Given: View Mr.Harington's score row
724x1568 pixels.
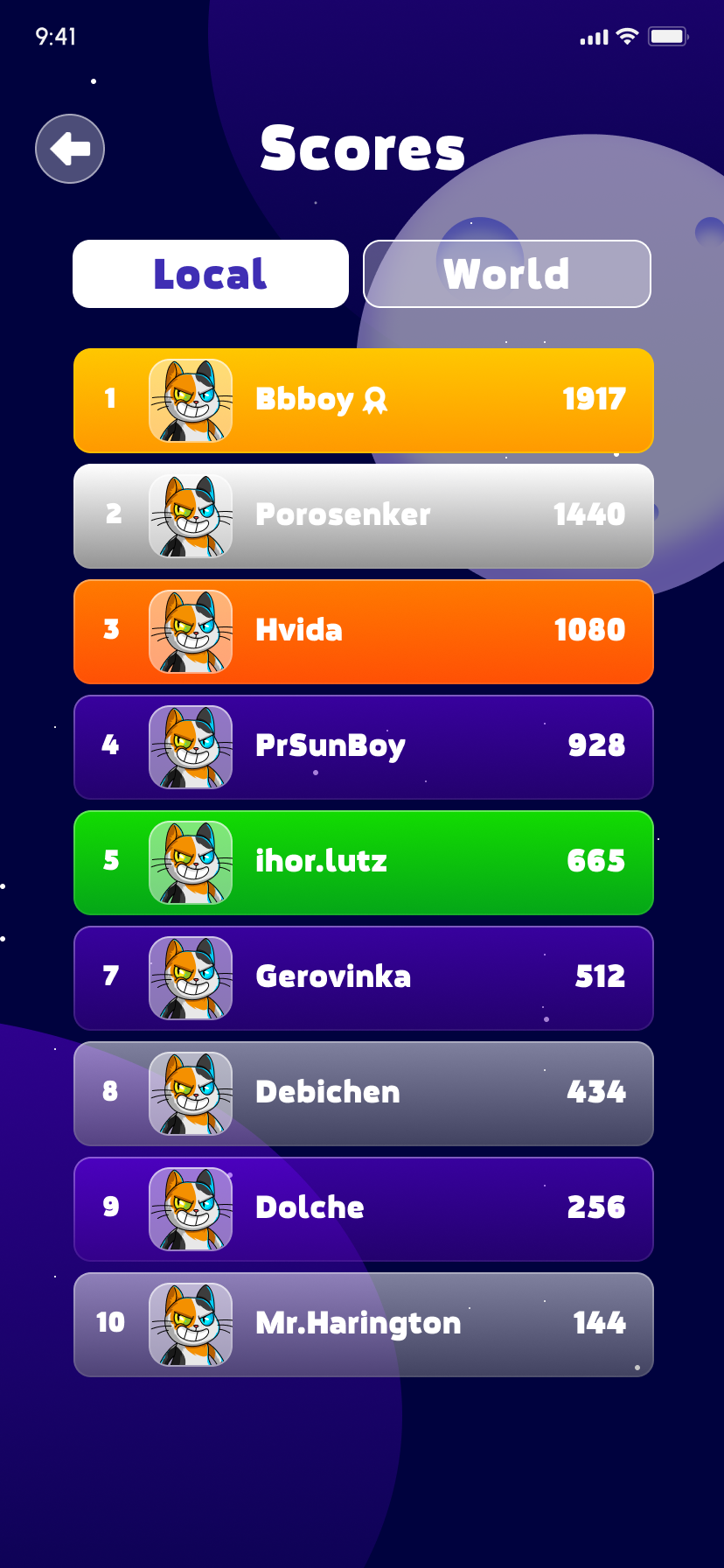Looking at the screenshot, I should [x=364, y=1325].
